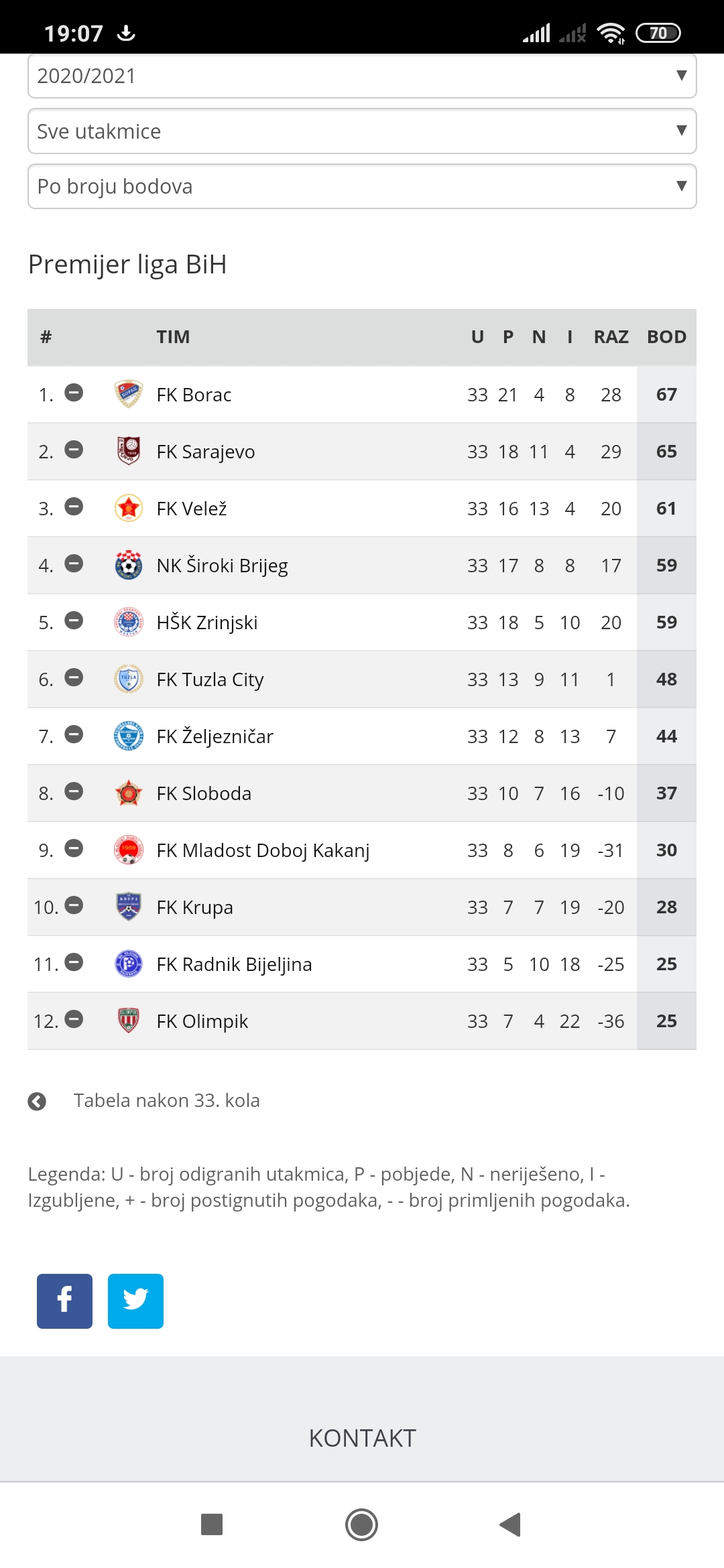Open FK Olimpik team row
The height and width of the screenshot is (1568, 724).
click(362, 1021)
